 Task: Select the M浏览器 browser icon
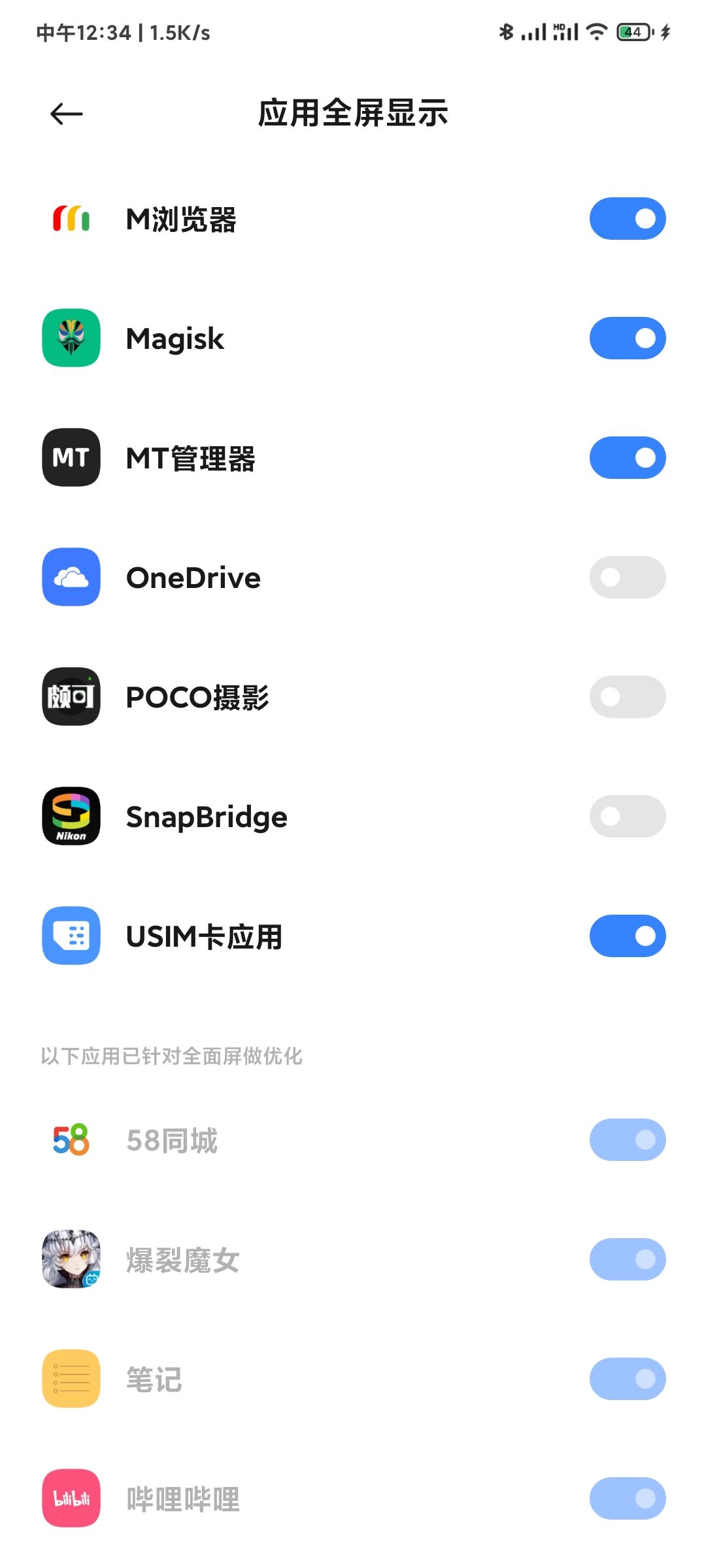tap(70, 218)
